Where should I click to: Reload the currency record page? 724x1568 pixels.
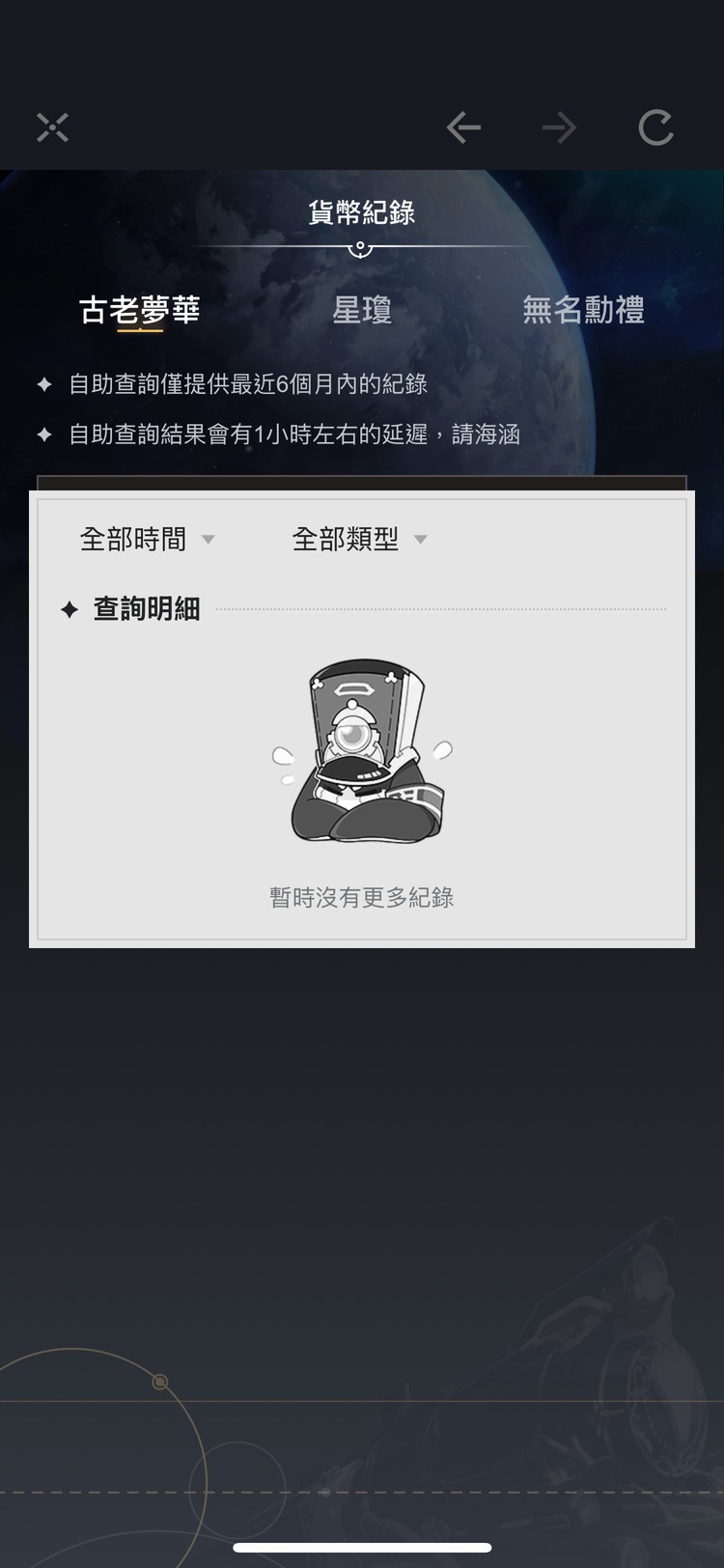655,127
